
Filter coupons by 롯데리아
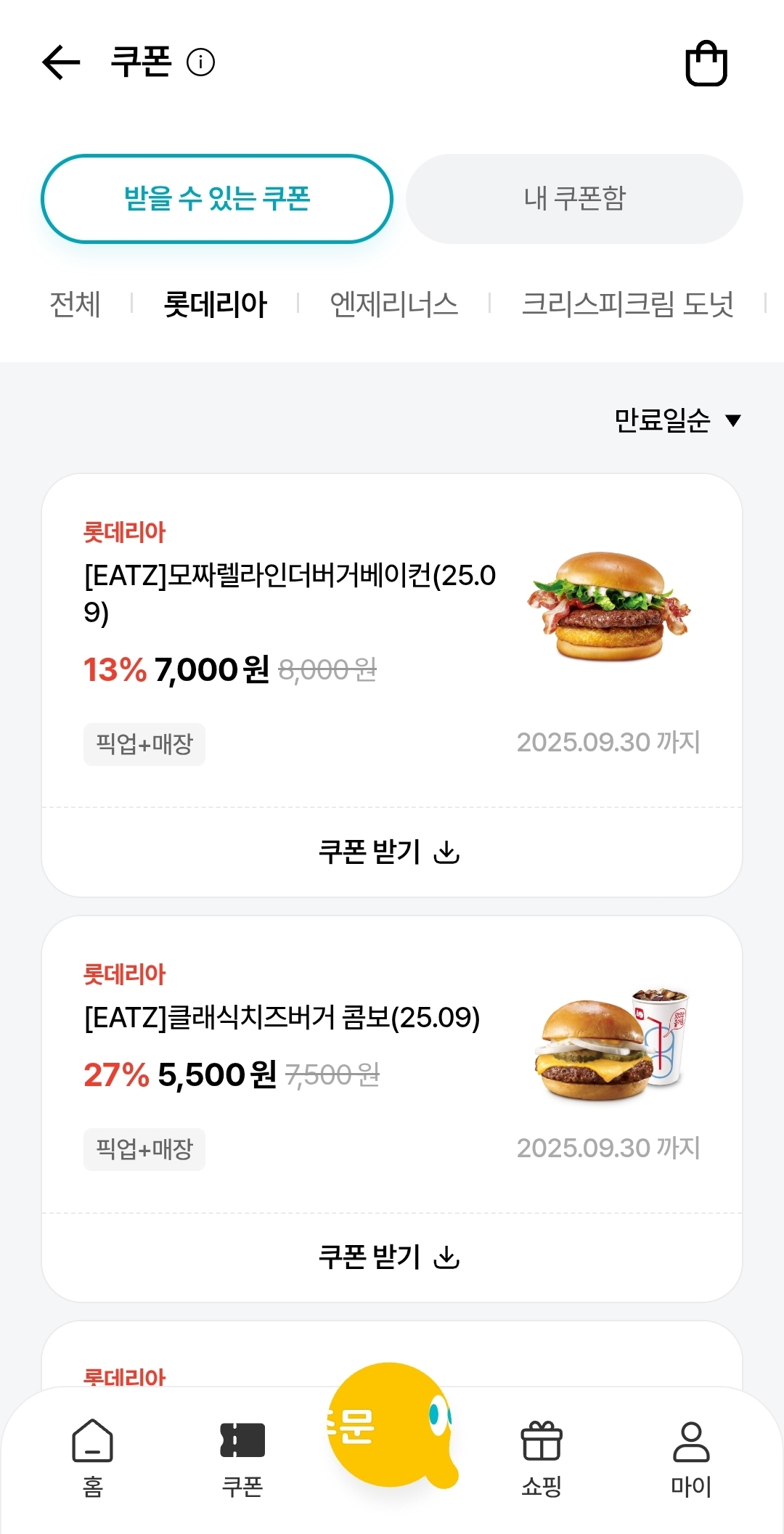(x=216, y=304)
